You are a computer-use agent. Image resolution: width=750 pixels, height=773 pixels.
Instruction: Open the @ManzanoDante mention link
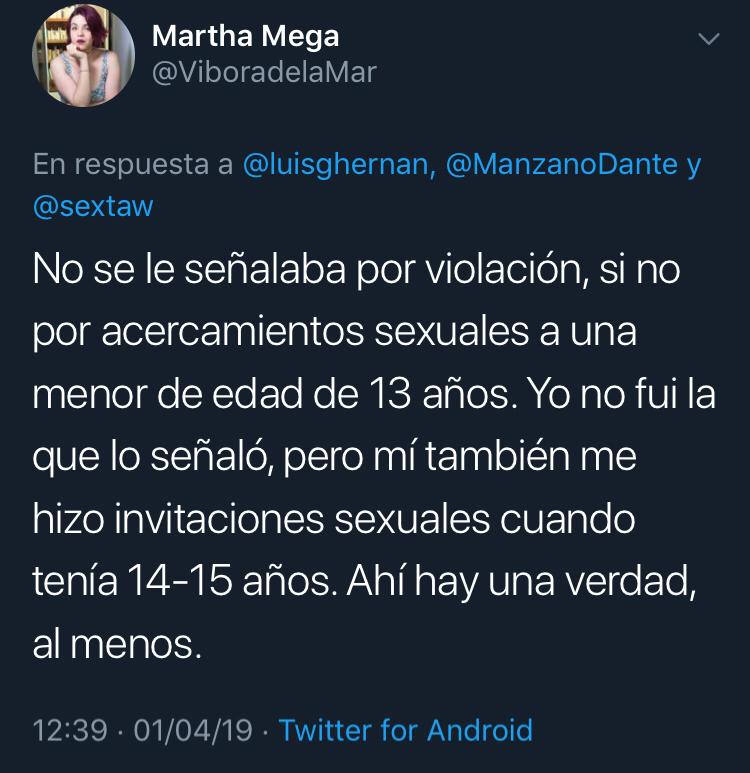561,165
